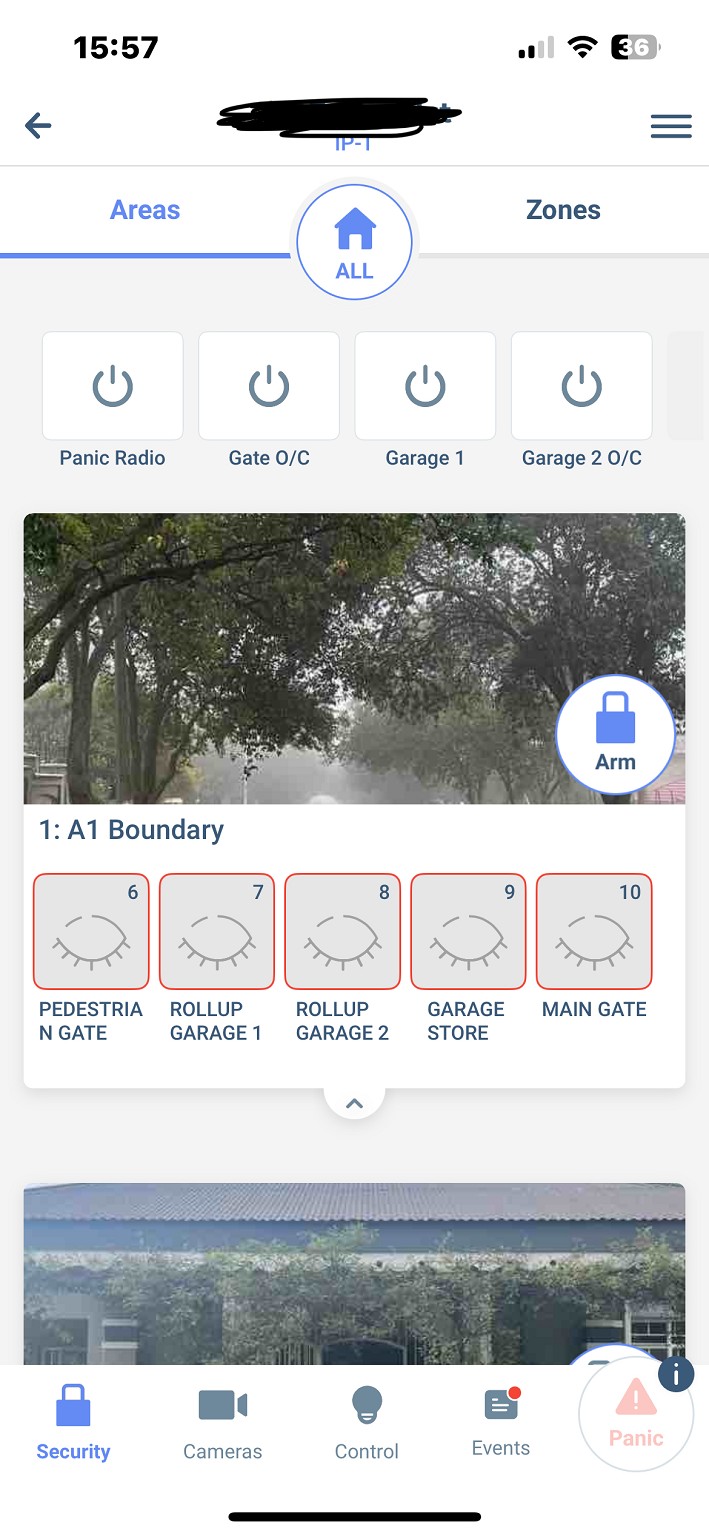
Task: Open zone 6 Pedestrian Gate
Action: tap(91, 932)
